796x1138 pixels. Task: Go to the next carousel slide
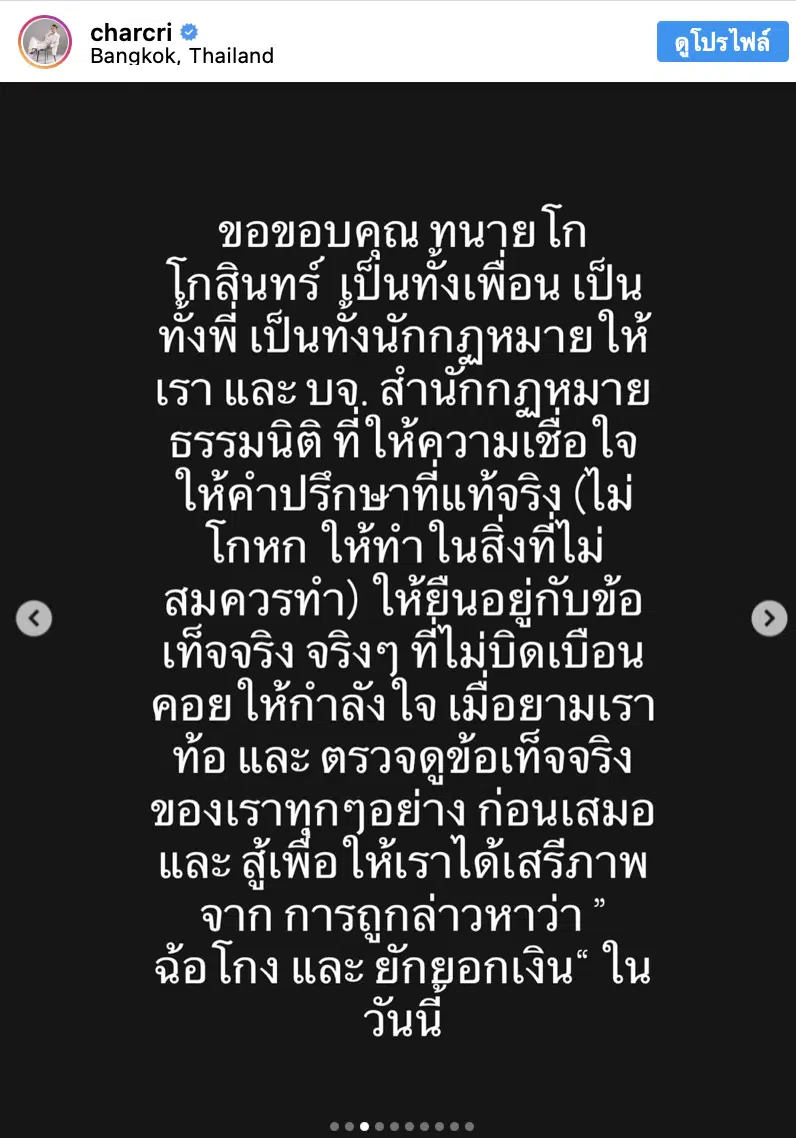tap(768, 619)
